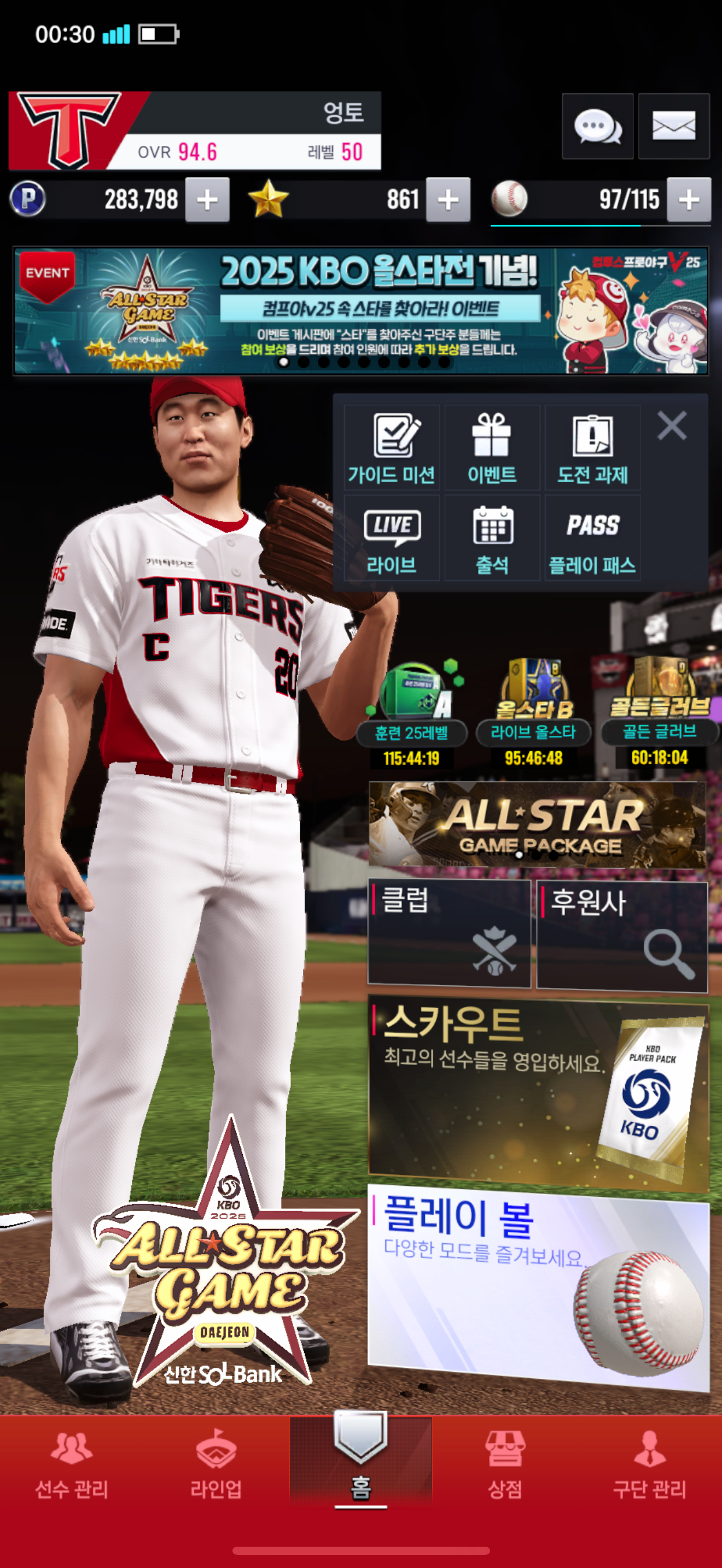Recharge baseballs with the plus button
722x1568 pixels.
[x=689, y=200]
